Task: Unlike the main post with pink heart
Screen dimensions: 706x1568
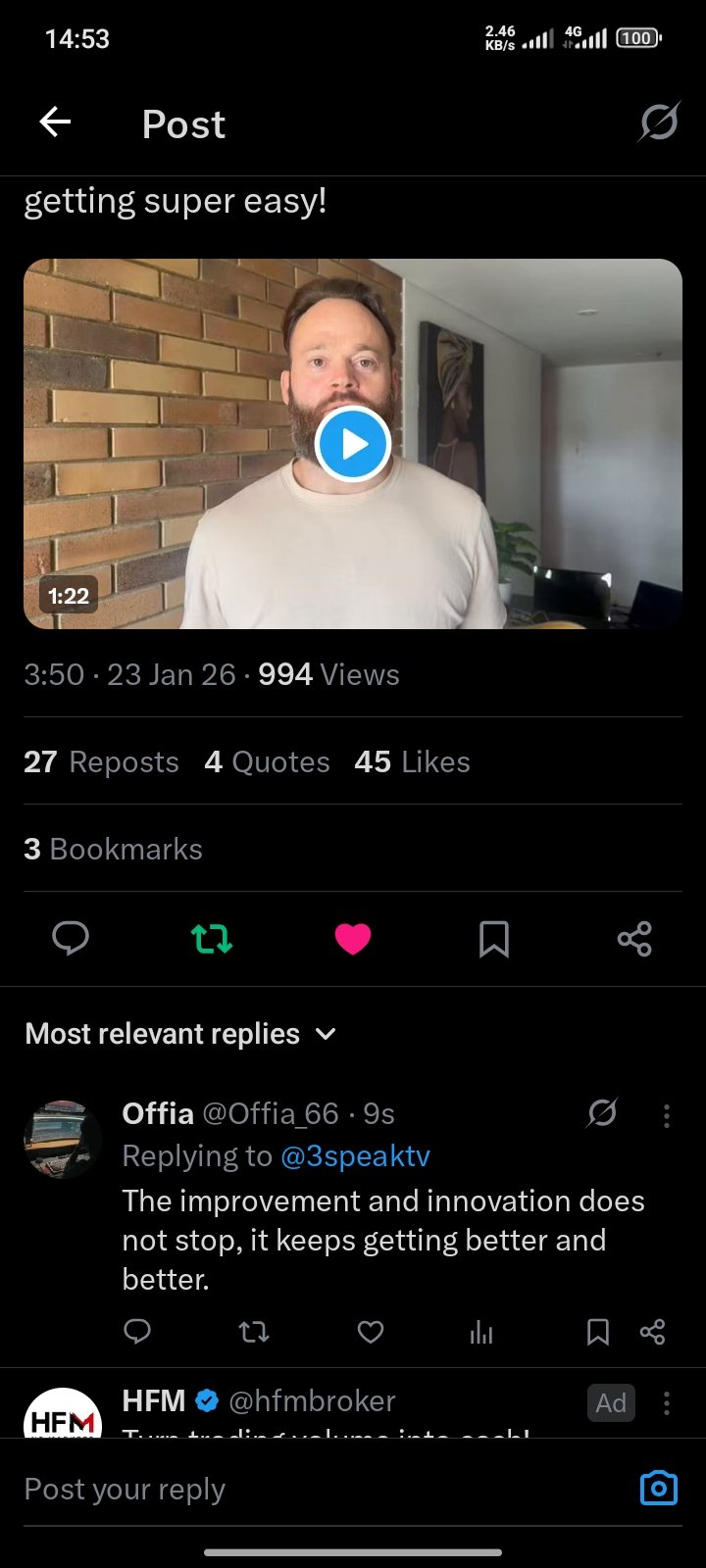Action: [x=353, y=939]
